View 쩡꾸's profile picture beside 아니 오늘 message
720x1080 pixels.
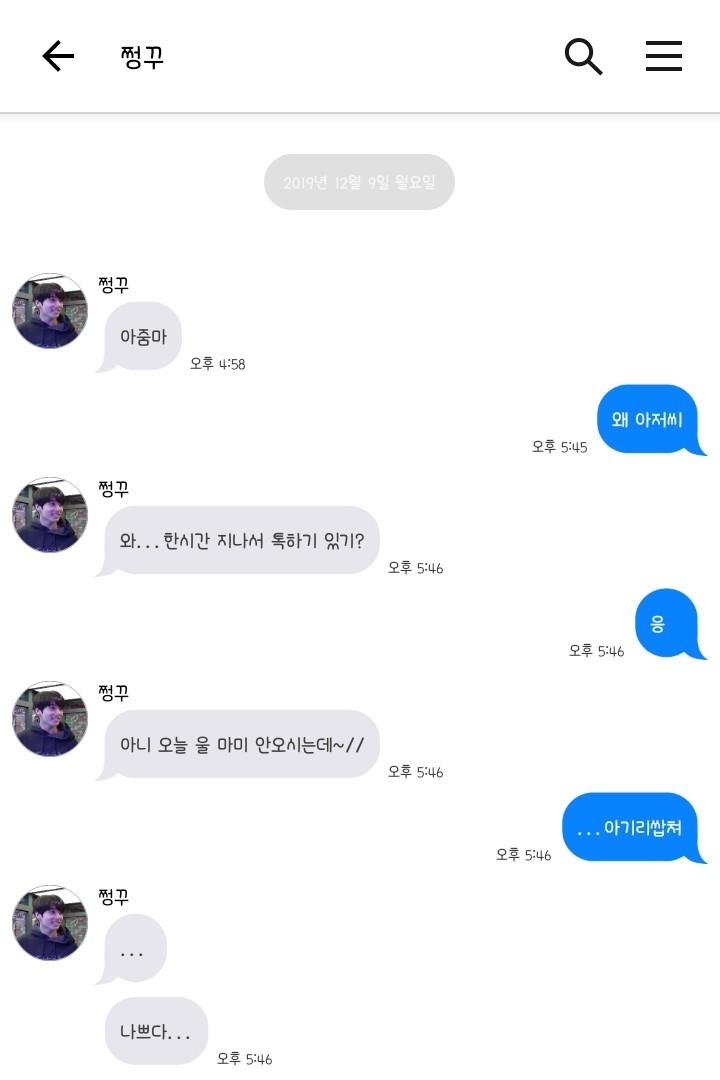coord(50,719)
